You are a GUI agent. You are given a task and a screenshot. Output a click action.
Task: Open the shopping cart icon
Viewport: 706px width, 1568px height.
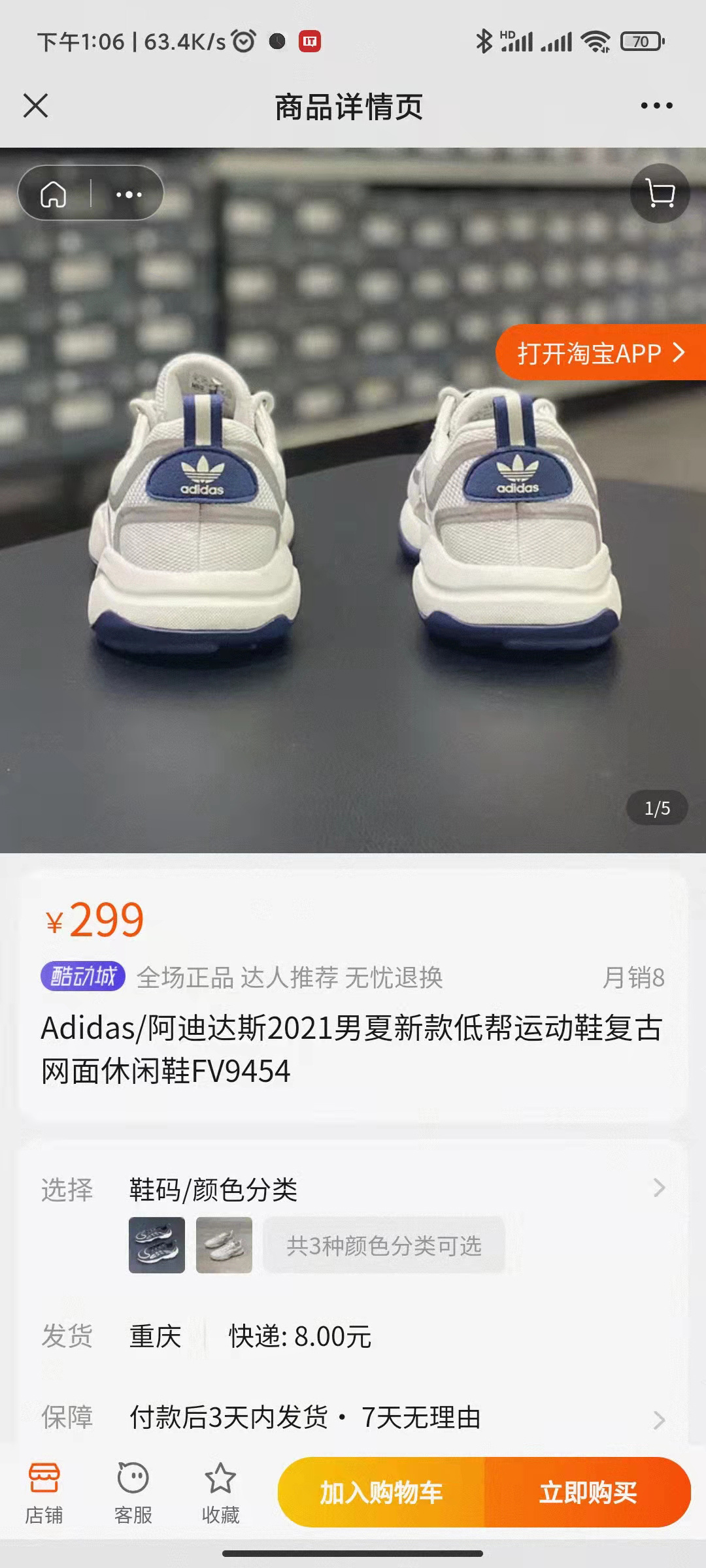coord(660,194)
